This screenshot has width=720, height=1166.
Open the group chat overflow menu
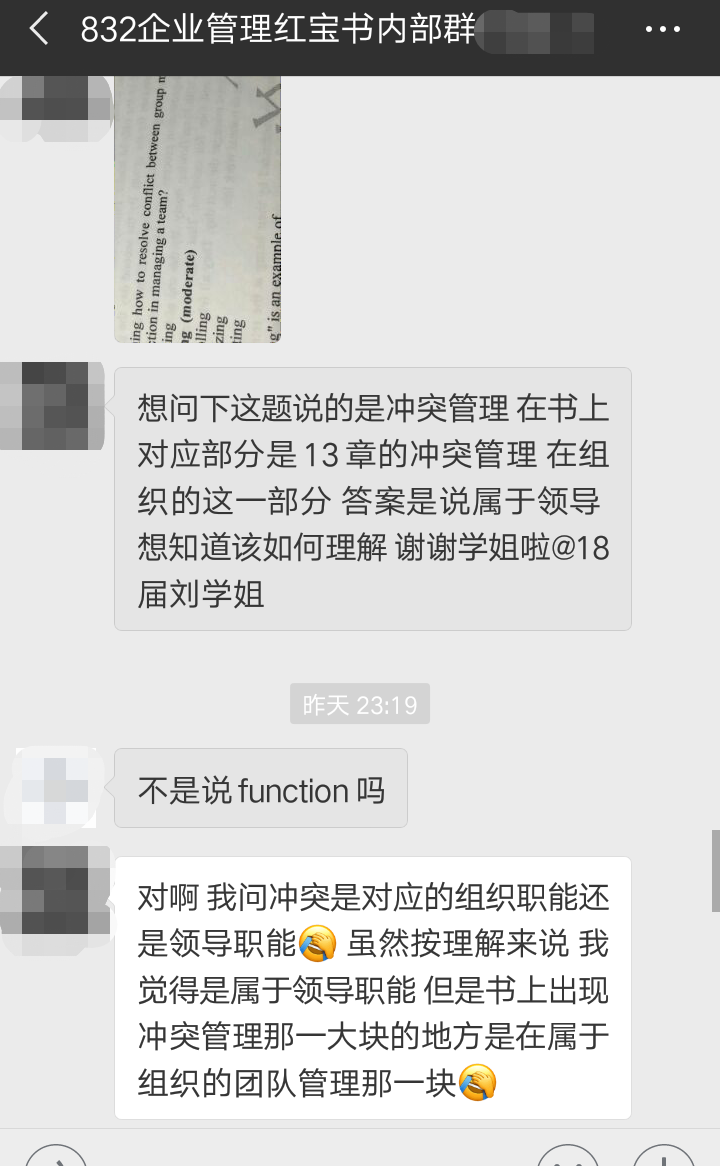click(x=662, y=30)
